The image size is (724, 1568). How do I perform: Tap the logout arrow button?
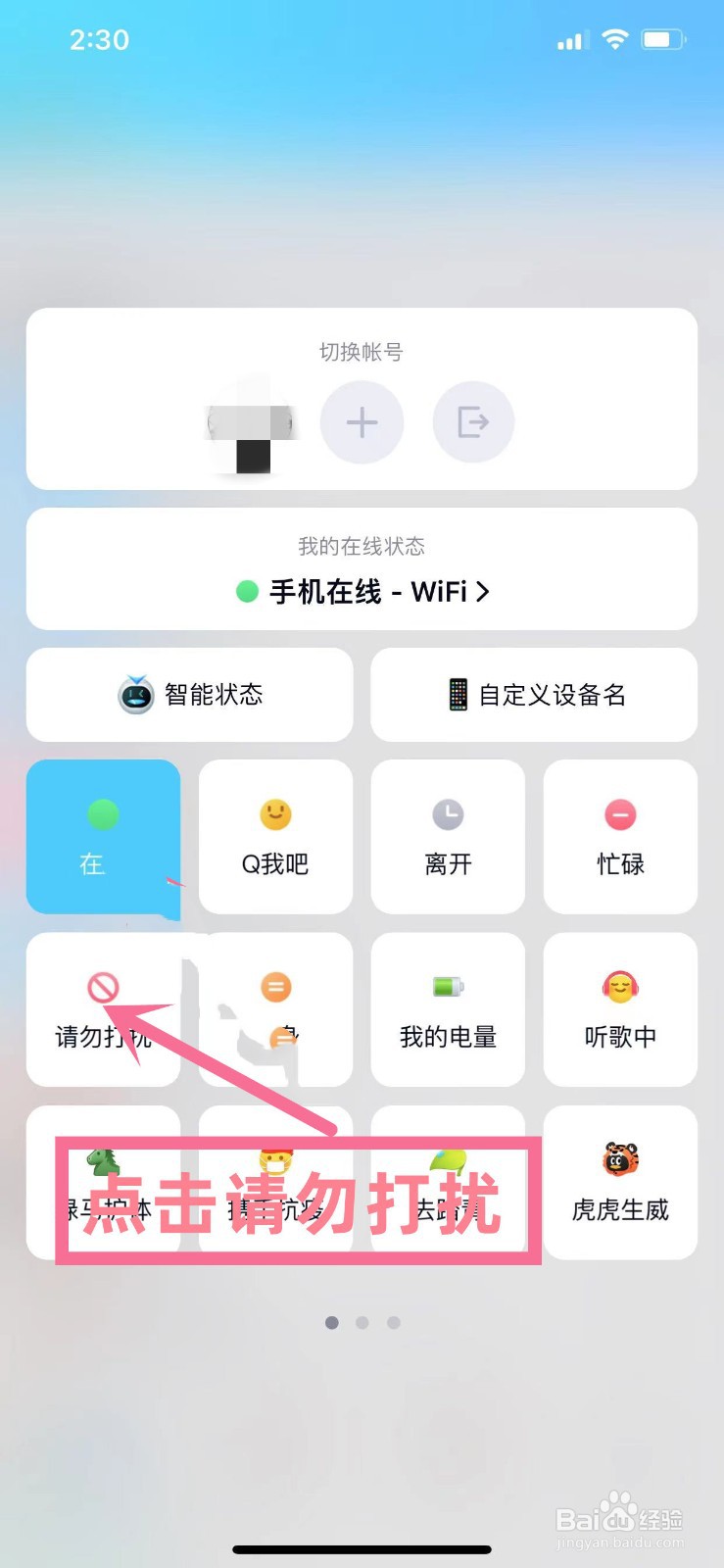click(x=473, y=421)
